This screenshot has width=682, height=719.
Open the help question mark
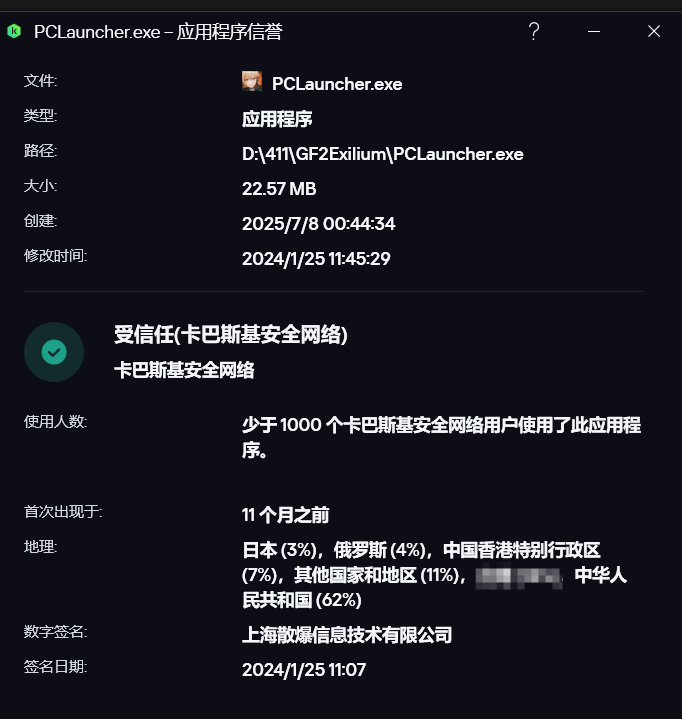click(x=534, y=32)
